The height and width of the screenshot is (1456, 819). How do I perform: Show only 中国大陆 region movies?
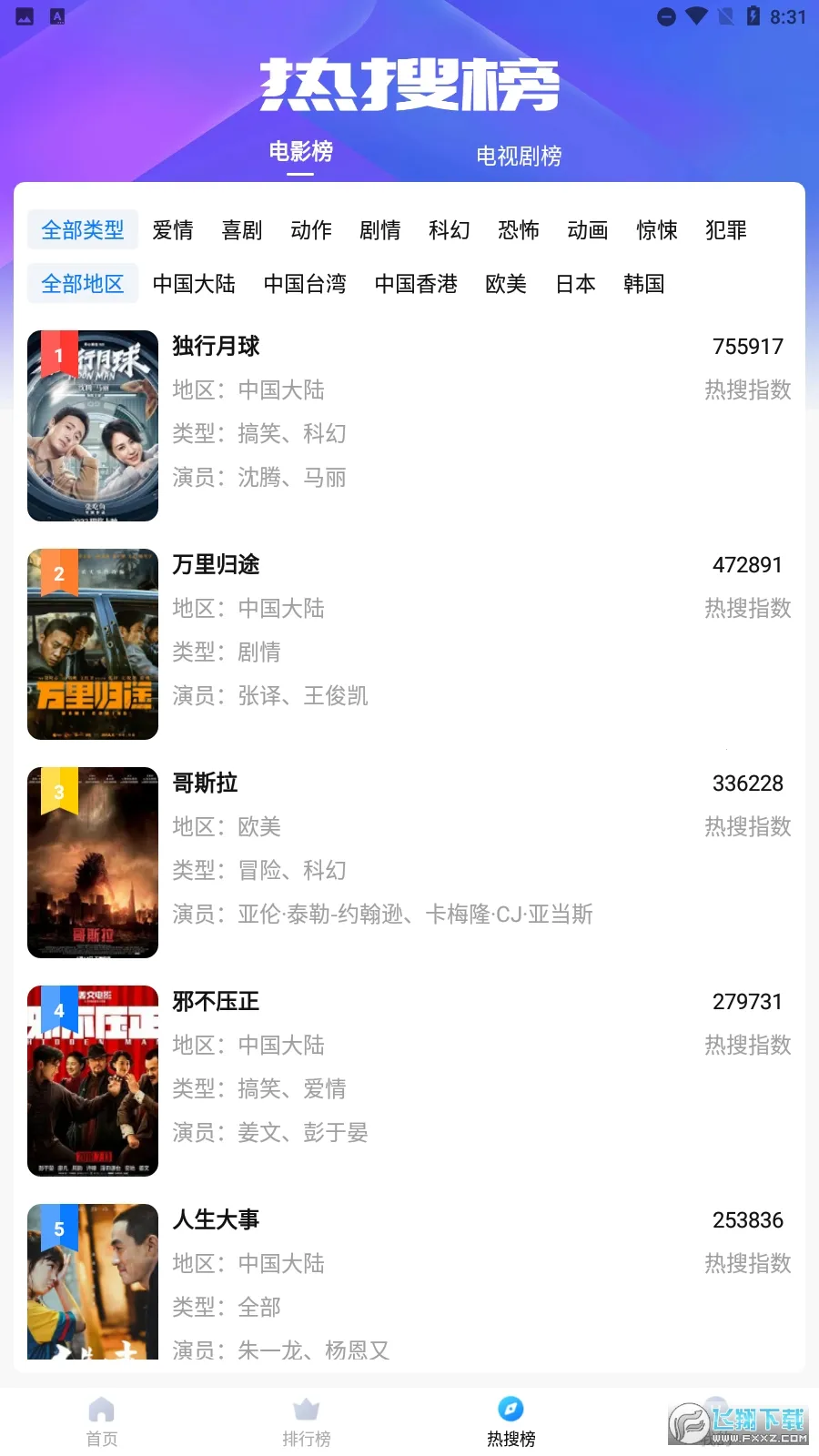coord(194,284)
